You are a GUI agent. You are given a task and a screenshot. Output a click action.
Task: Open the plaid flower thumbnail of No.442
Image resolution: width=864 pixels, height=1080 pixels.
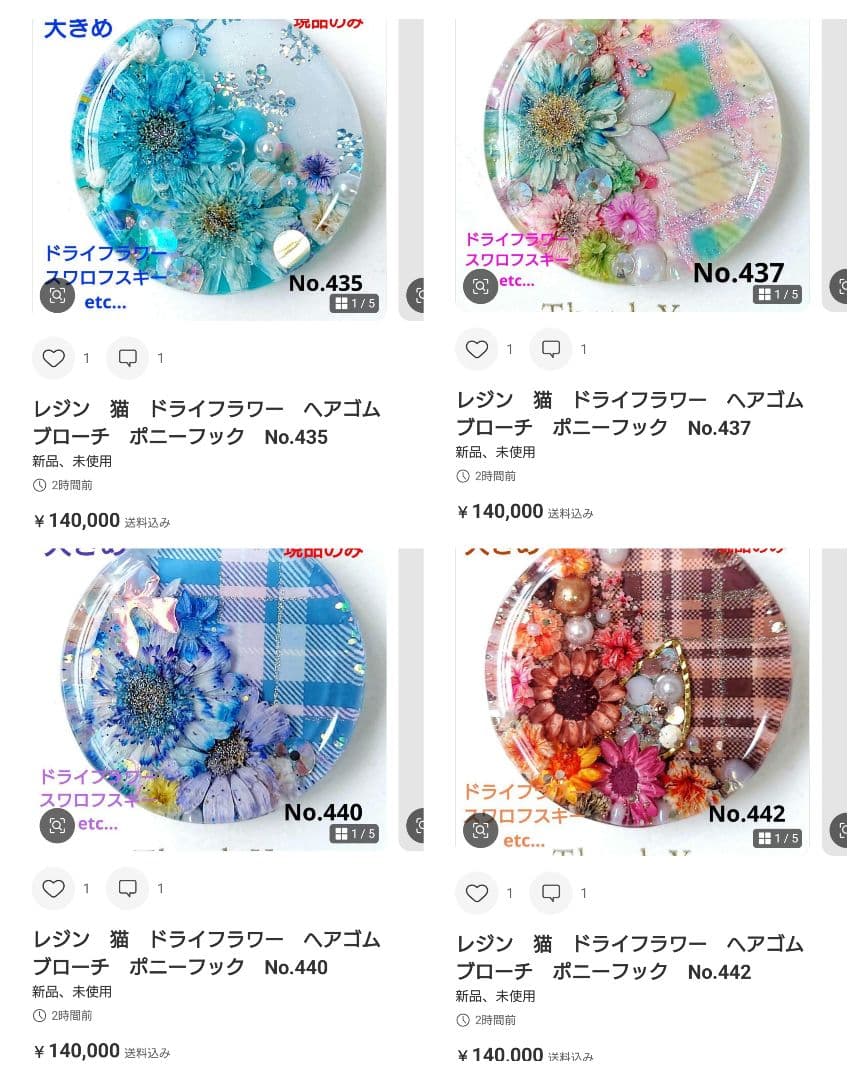click(x=630, y=690)
